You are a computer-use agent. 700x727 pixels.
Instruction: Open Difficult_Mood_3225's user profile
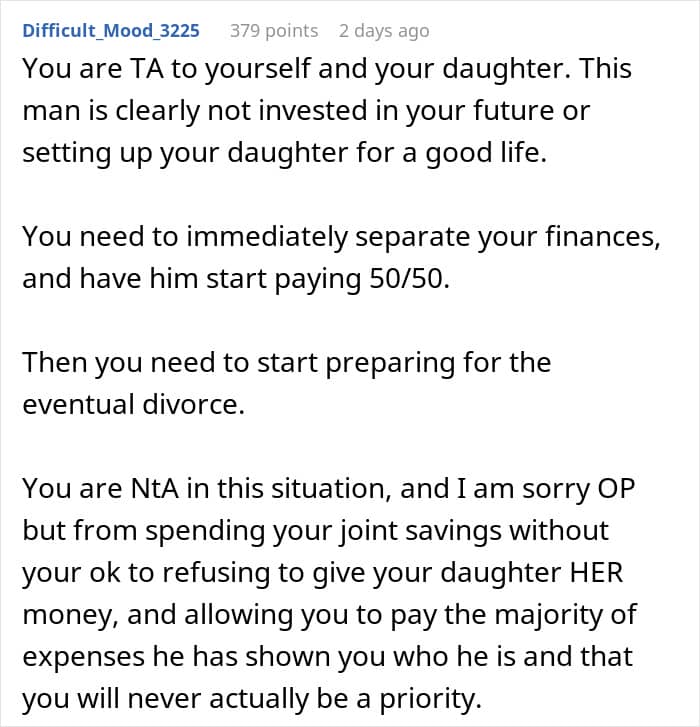111,31
